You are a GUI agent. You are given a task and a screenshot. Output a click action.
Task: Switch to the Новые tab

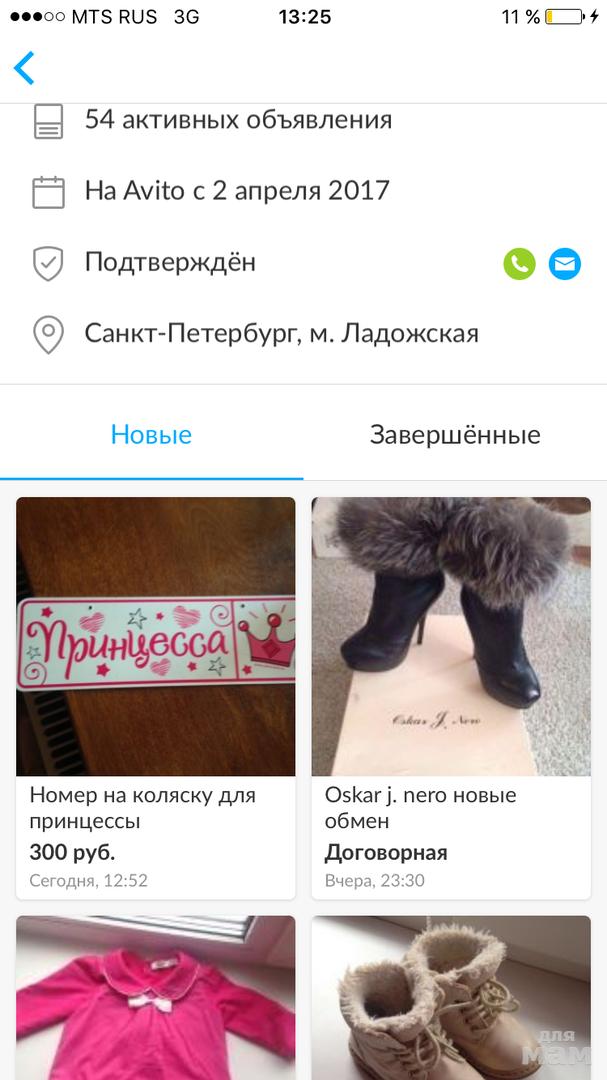[151, 435]
